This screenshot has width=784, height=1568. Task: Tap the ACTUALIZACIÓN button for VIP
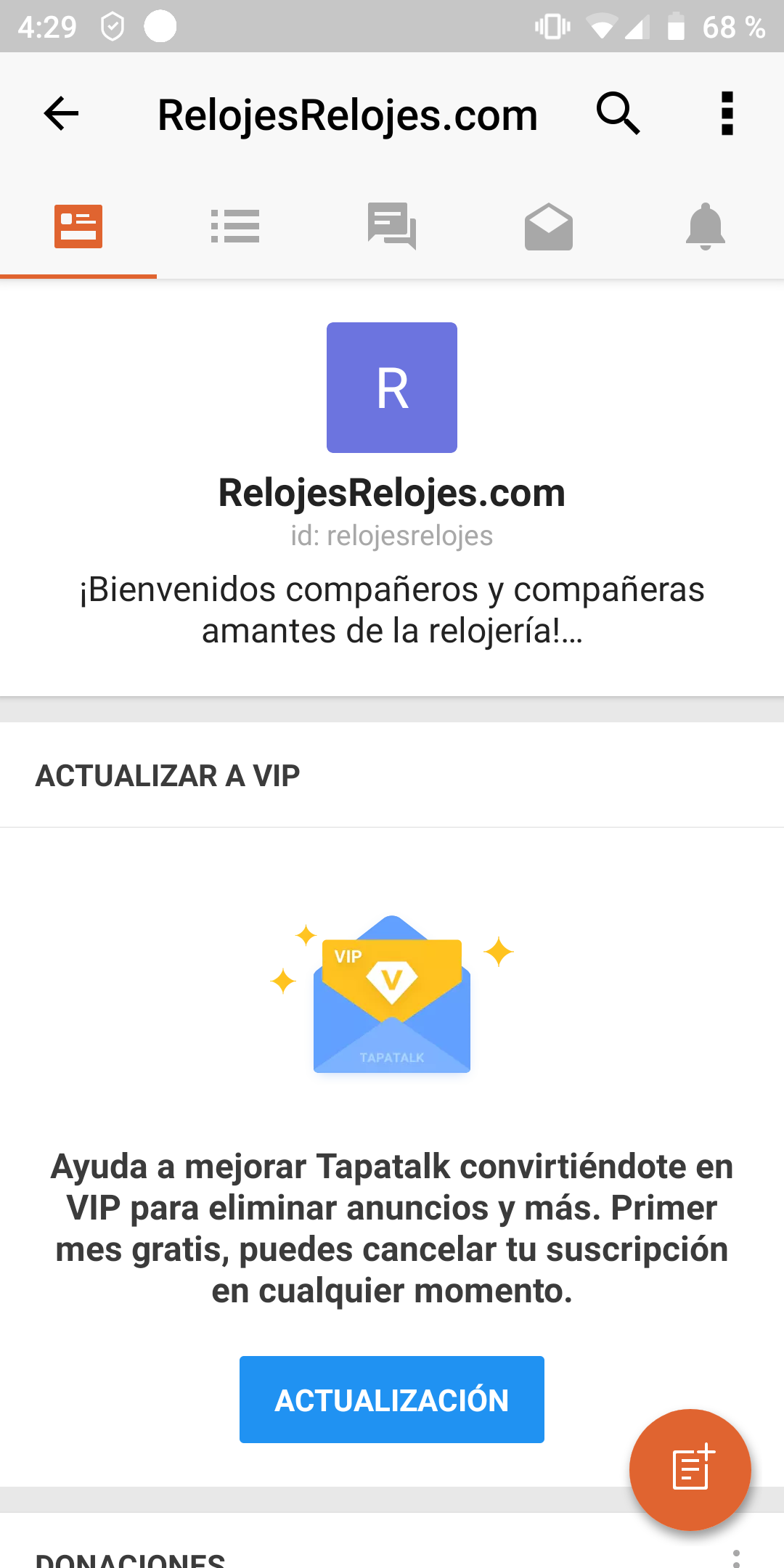[x=392, y=1400]
